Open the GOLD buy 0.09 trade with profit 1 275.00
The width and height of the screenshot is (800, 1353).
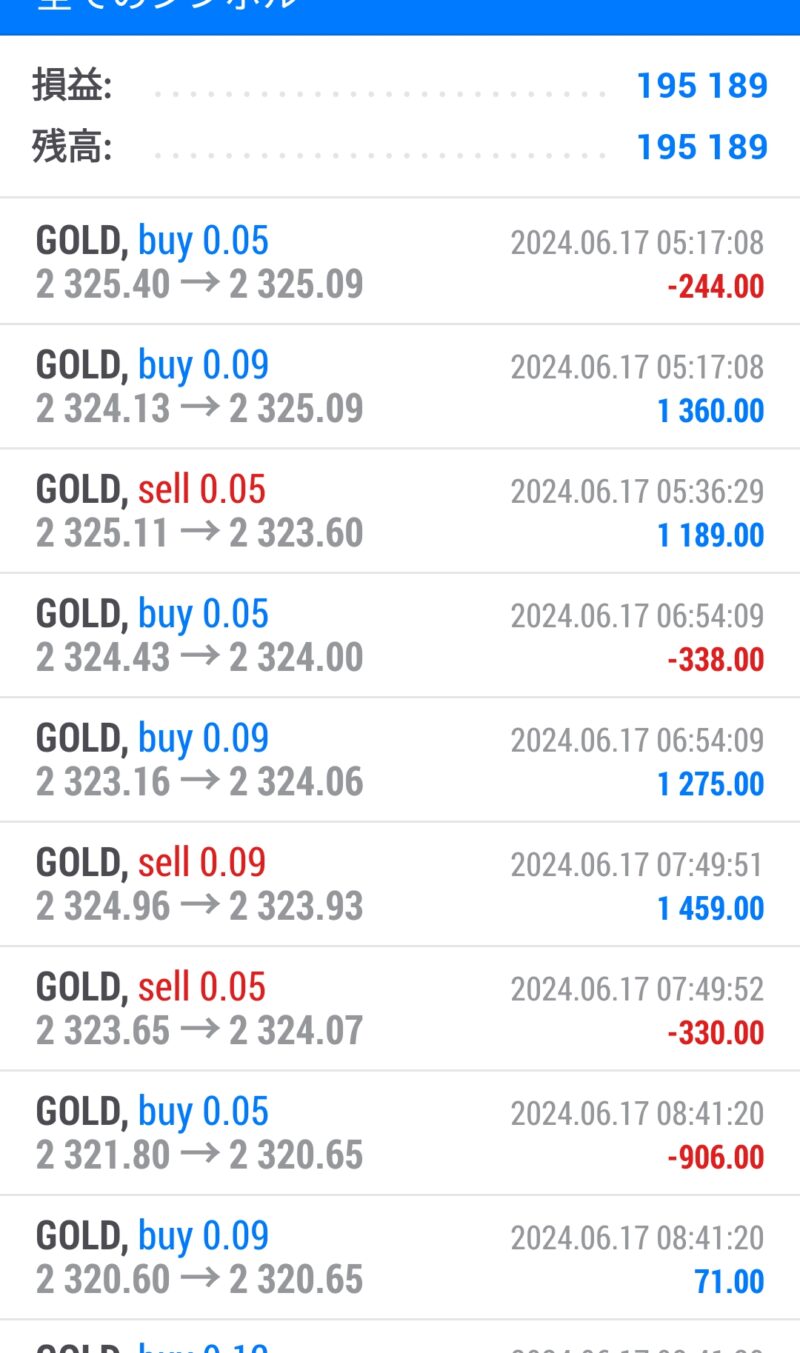point(400,760)
